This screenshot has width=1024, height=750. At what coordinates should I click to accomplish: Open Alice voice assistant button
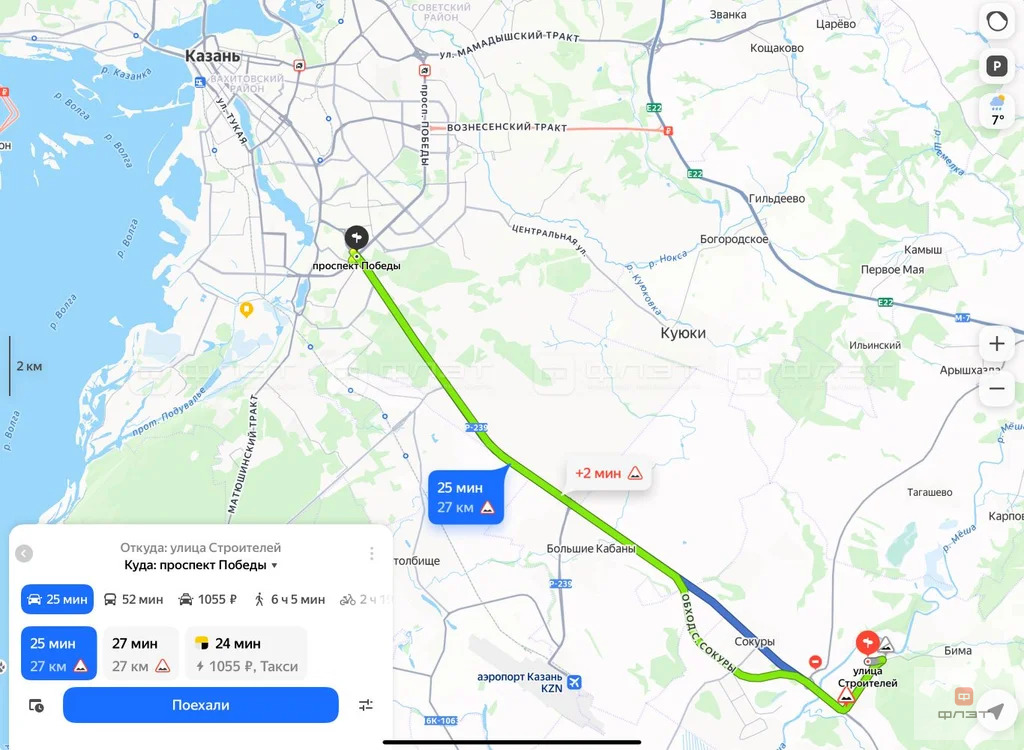(x=996, y=20)
